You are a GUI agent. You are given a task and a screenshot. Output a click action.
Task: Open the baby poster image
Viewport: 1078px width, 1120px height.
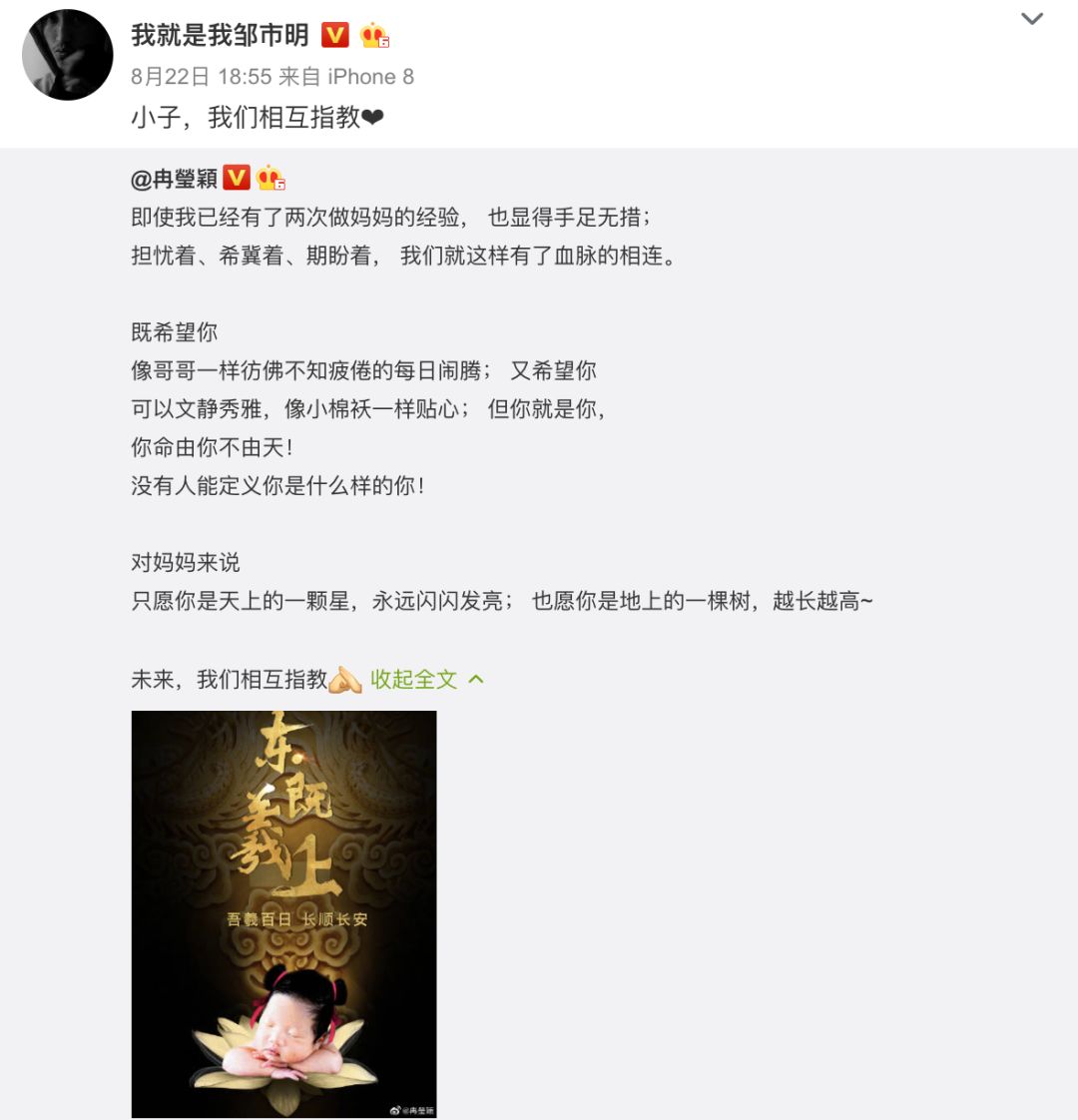pos(283,914)
